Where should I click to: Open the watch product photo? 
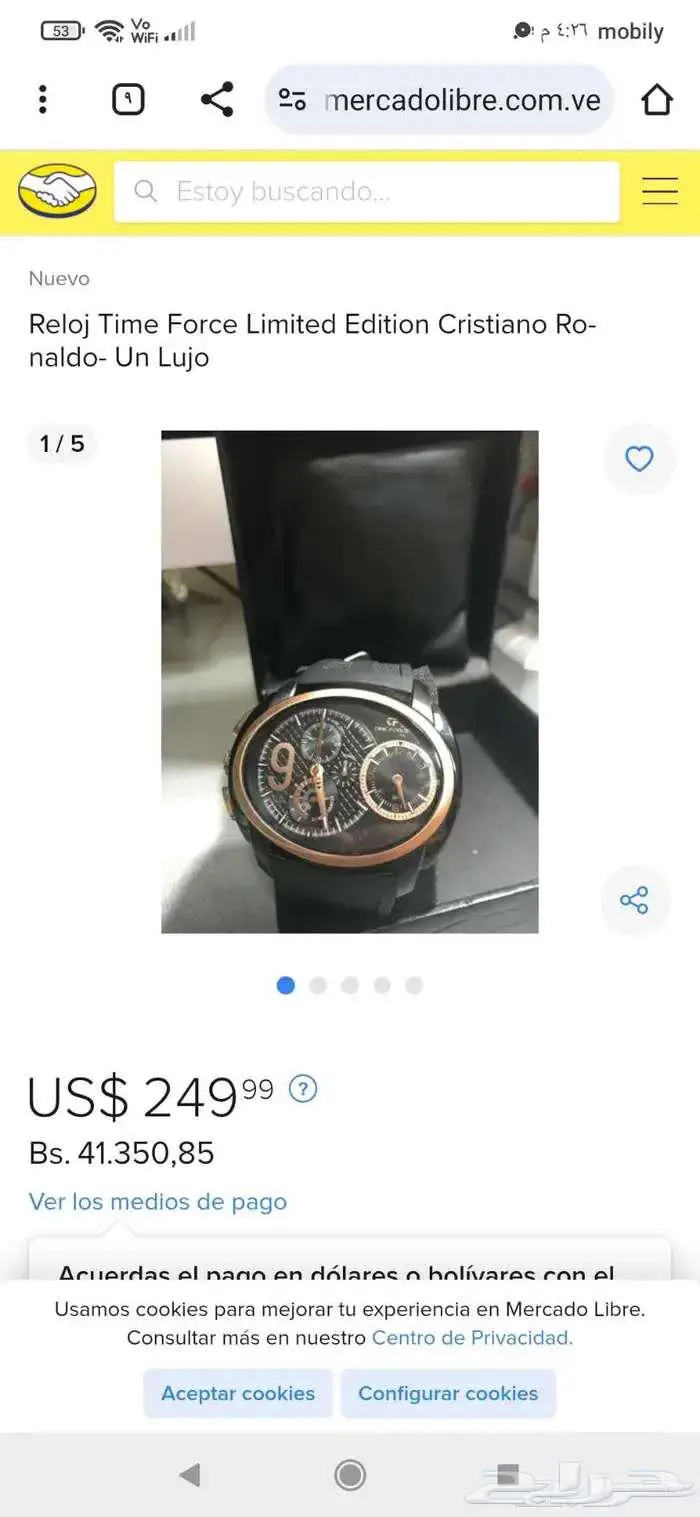tap(350, 681)
